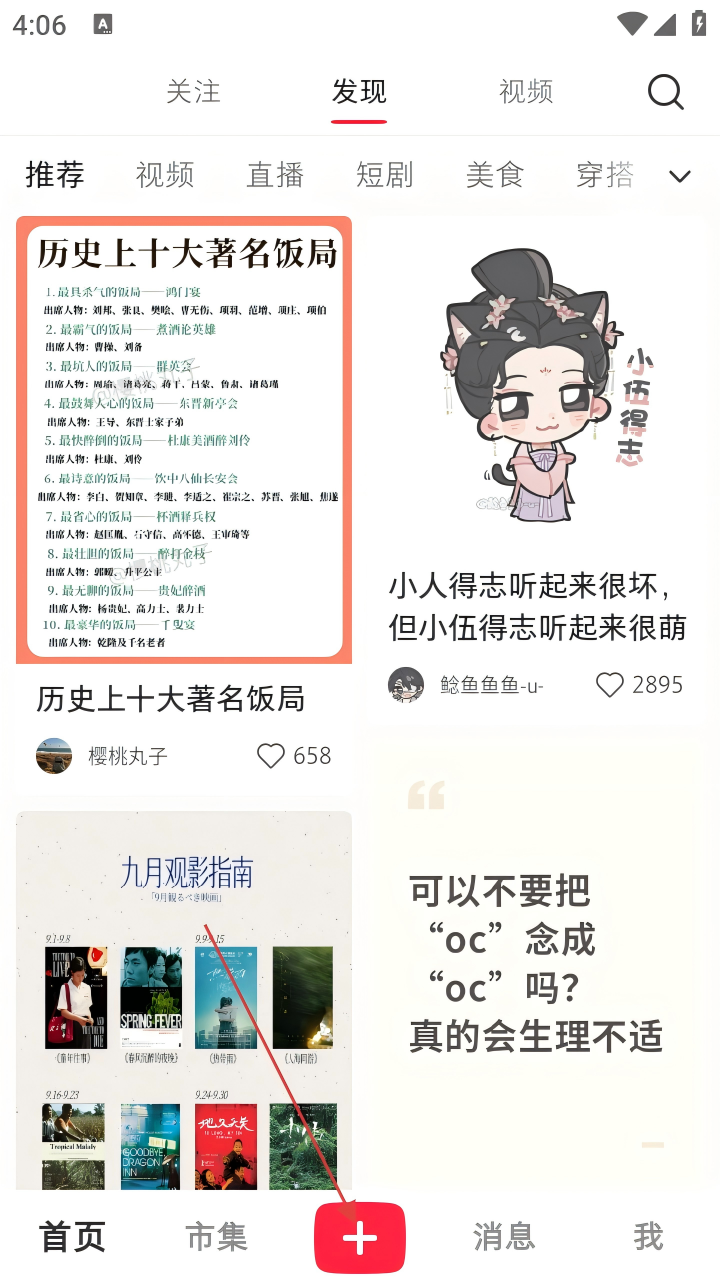Screen dimensions: 720x1280
Task: Open the search magnifier icon
Action: tap(665, 92)
